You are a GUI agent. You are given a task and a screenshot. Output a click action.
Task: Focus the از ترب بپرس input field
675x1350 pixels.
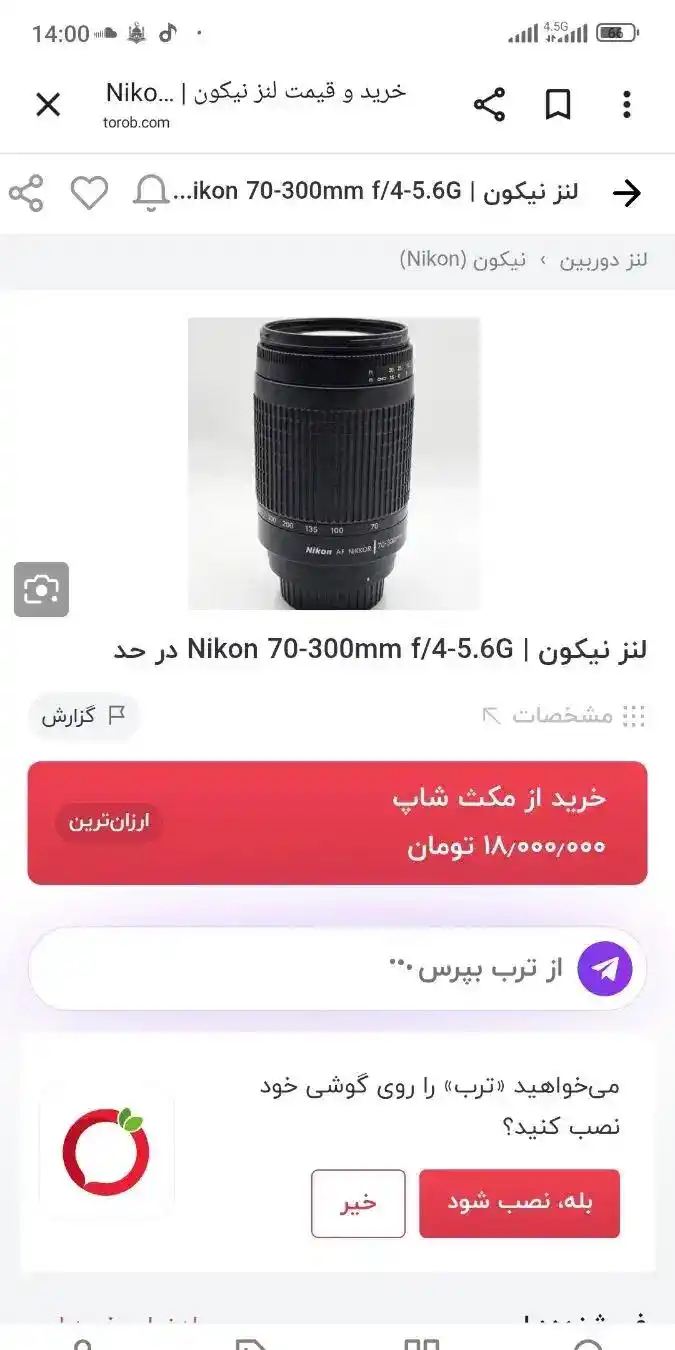300,968
